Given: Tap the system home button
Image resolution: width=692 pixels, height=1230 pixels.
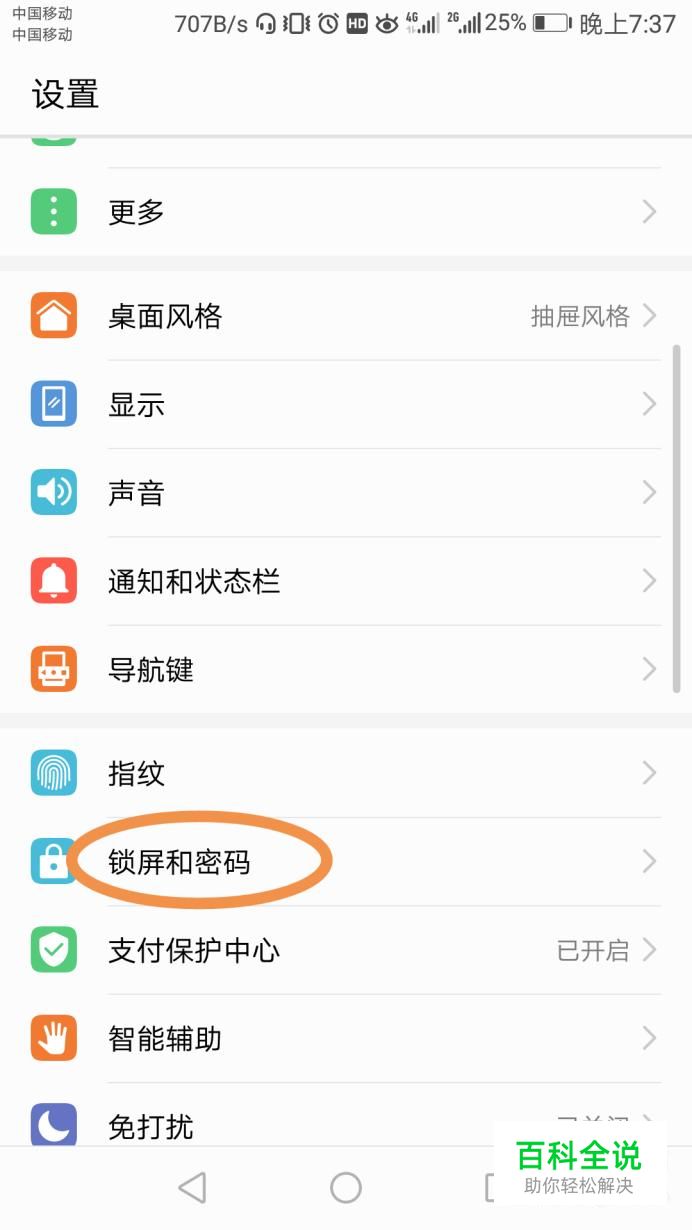Looking at the screenshot, I should click(346, 1187).
